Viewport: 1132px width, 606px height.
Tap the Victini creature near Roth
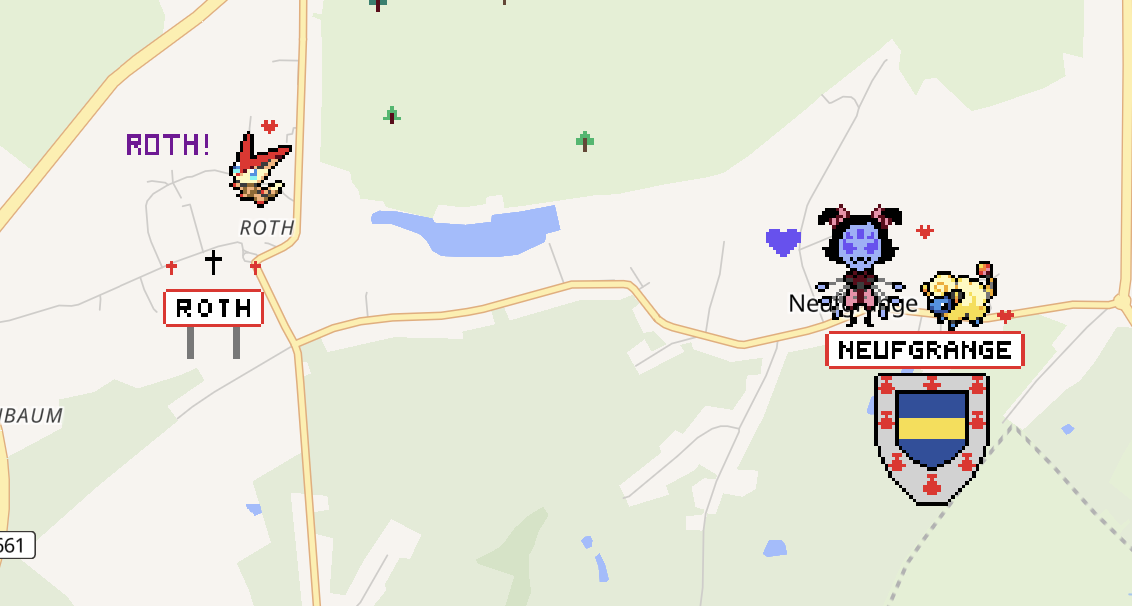(x=259, y=169)
